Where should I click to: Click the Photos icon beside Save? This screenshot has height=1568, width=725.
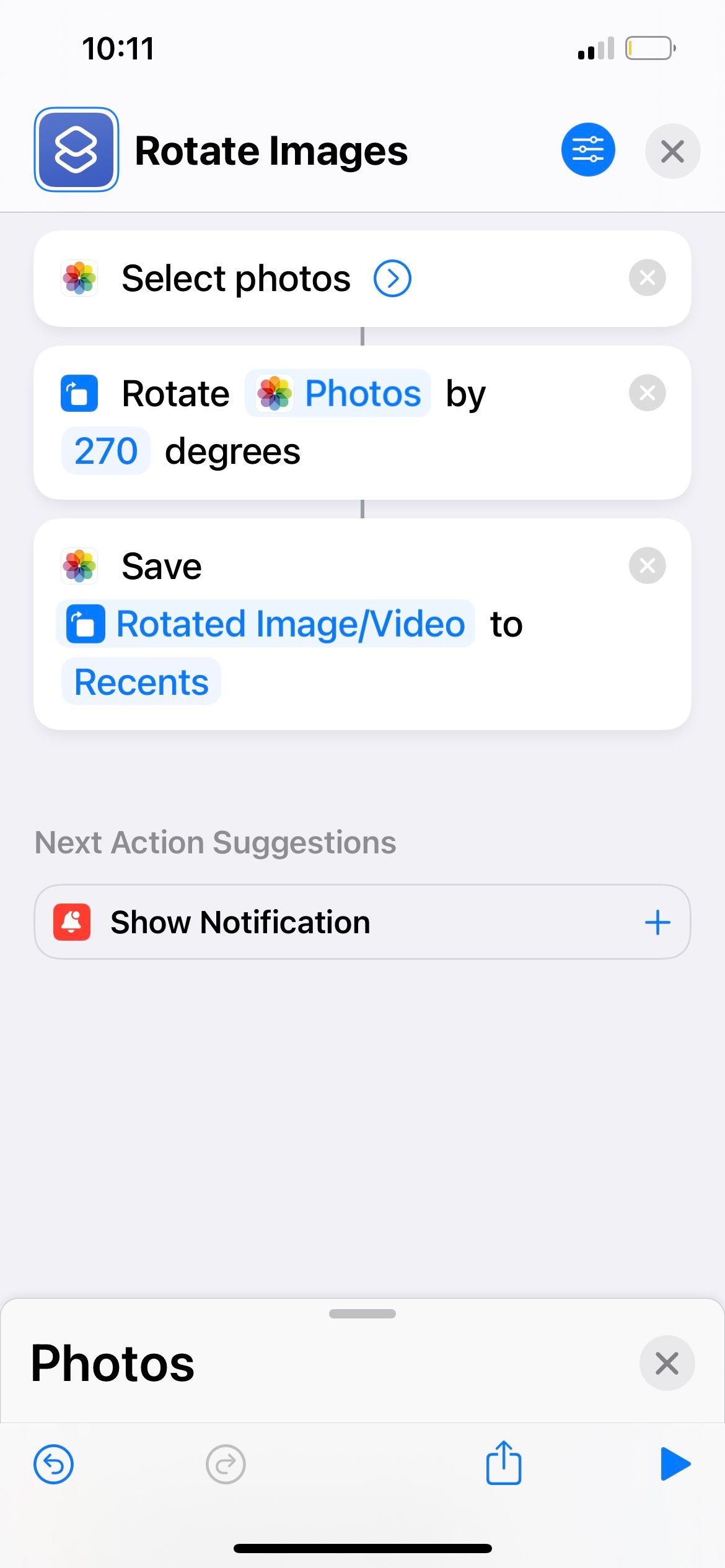click(79, 565)
